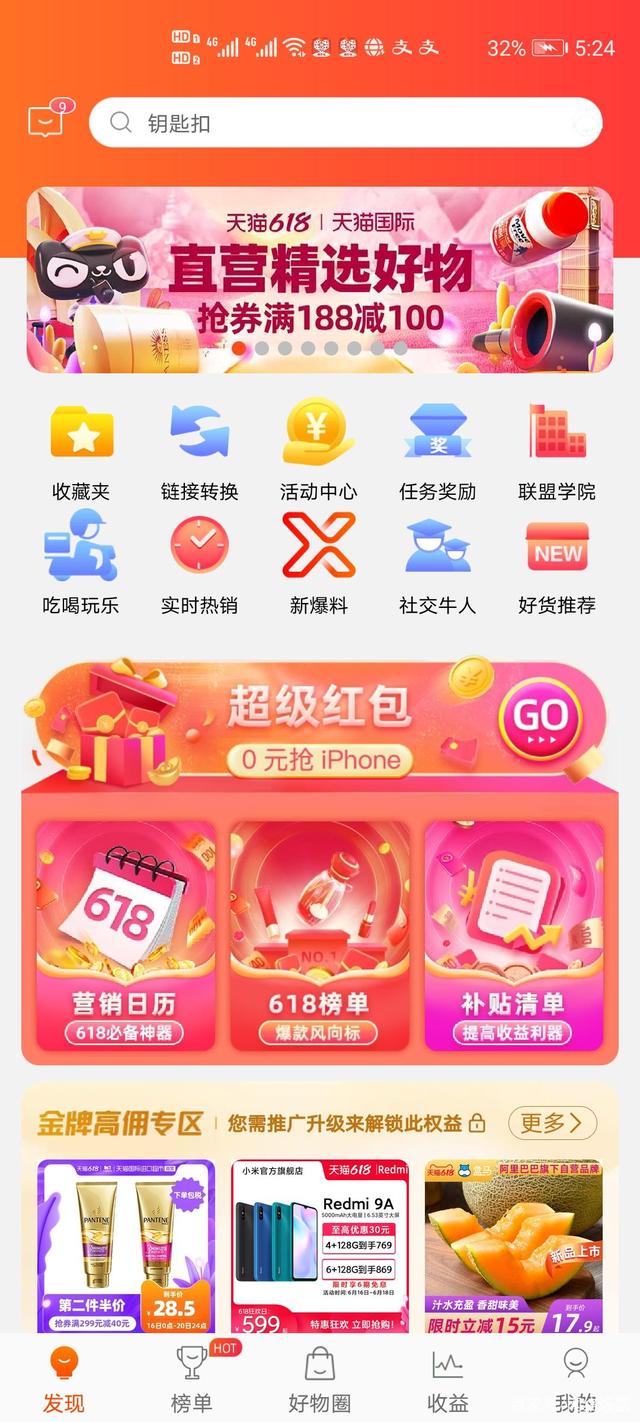The image size is (640, 1422).
Task: Tap 更多 in 金牌高佣专区
Action: coord(552,1122)
